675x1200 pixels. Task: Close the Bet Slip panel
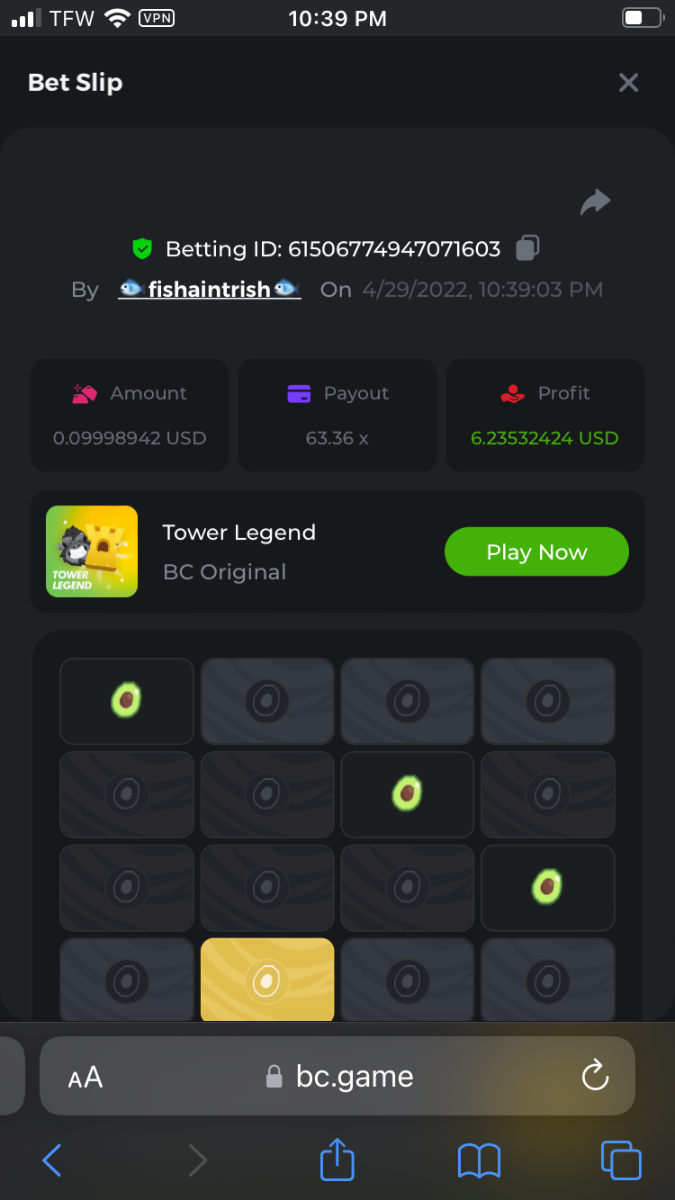point(628,83)
